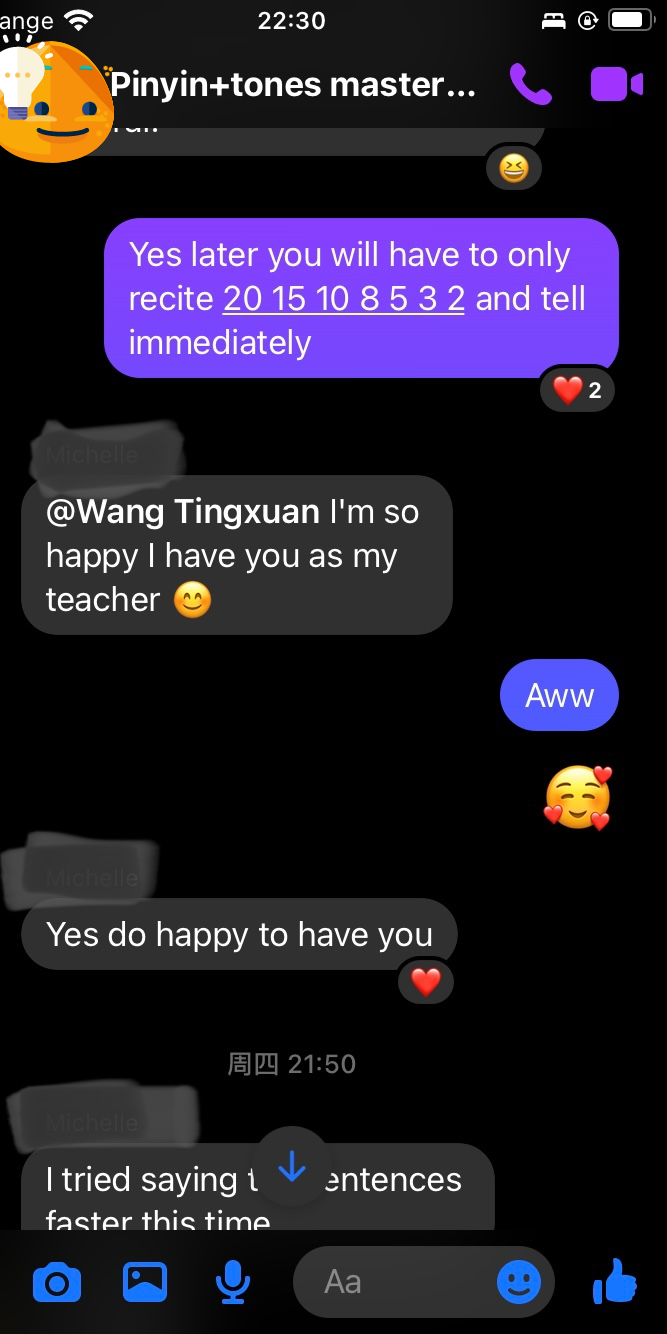View the laughing reaction on the top message
The height and width of the screenshot is (1334, 667).
coord(513,169)
